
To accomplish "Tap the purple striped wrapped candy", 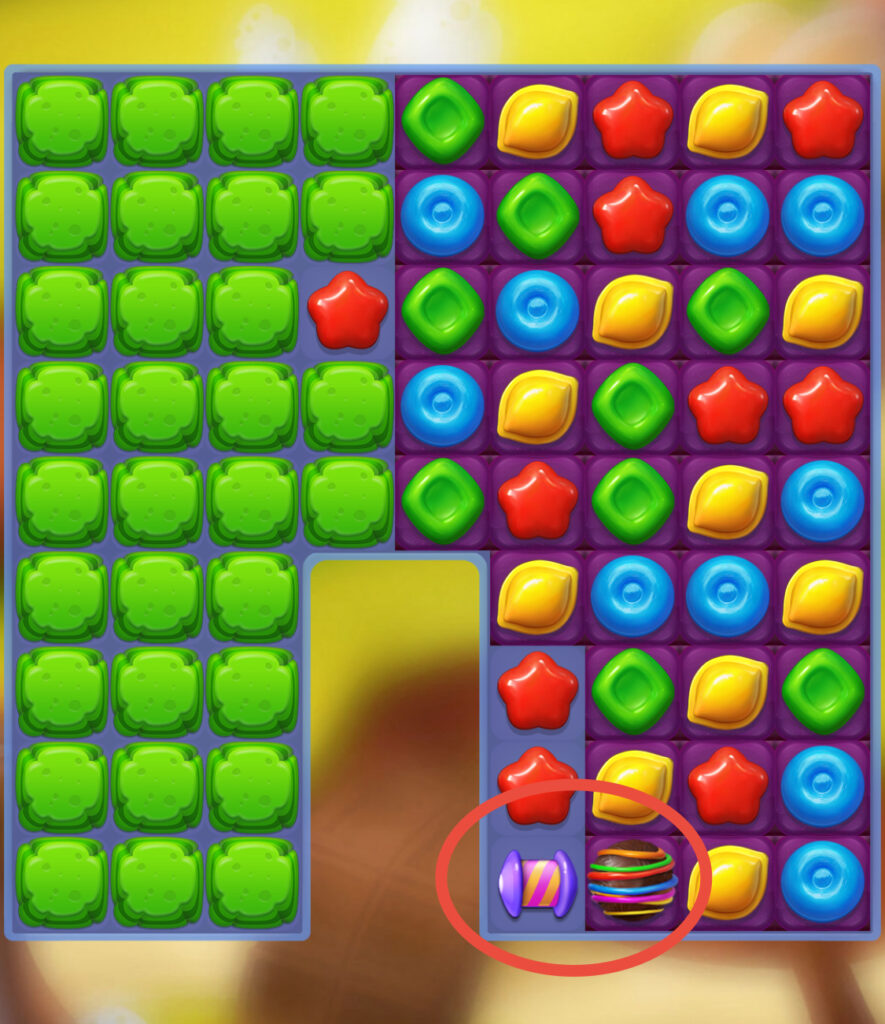I will pyautogui.click(x=537, y=883).
